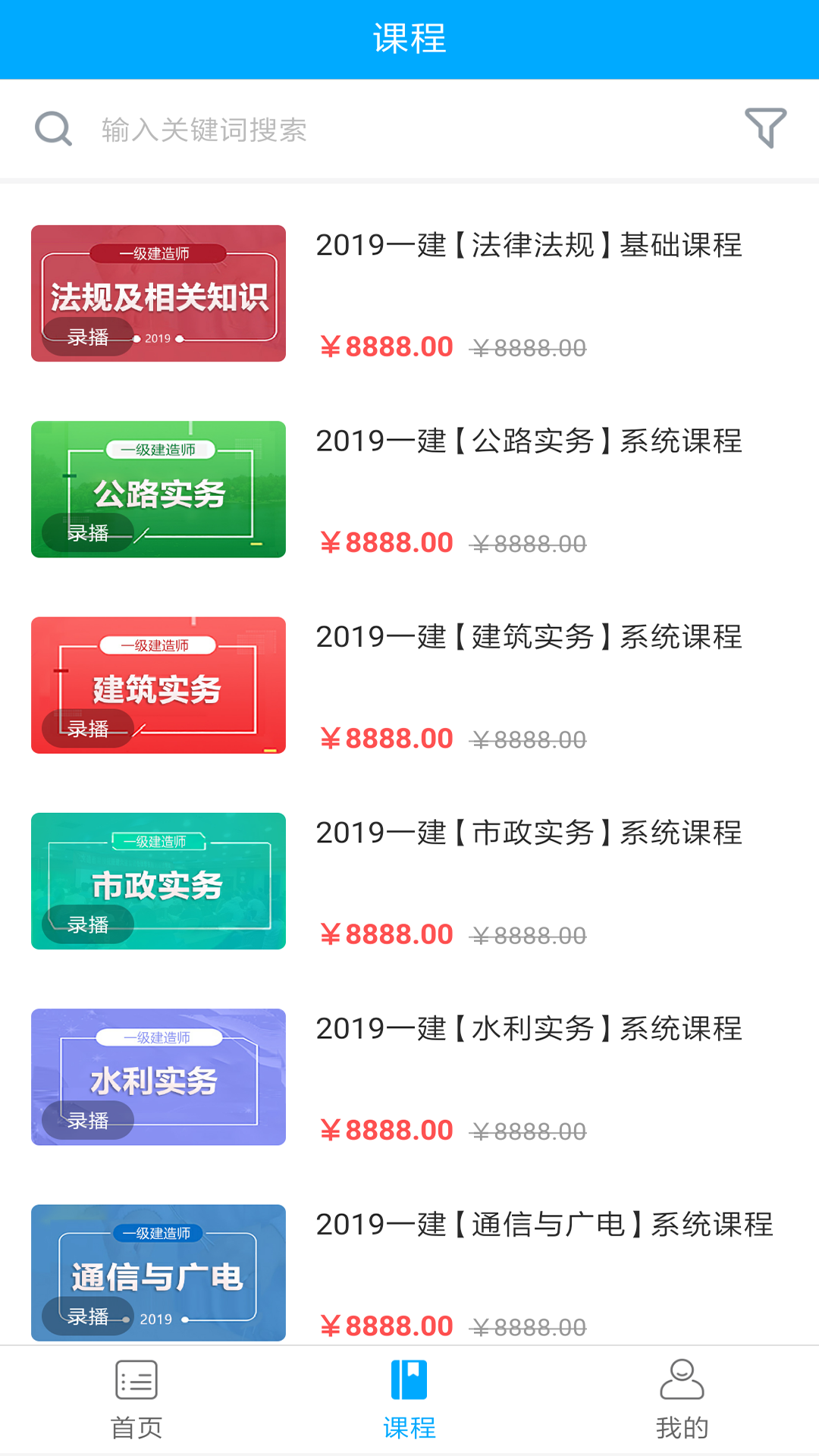Open the 法律法规 基础课程 course
Screen dimensions: 819x1456
(528, 246)
